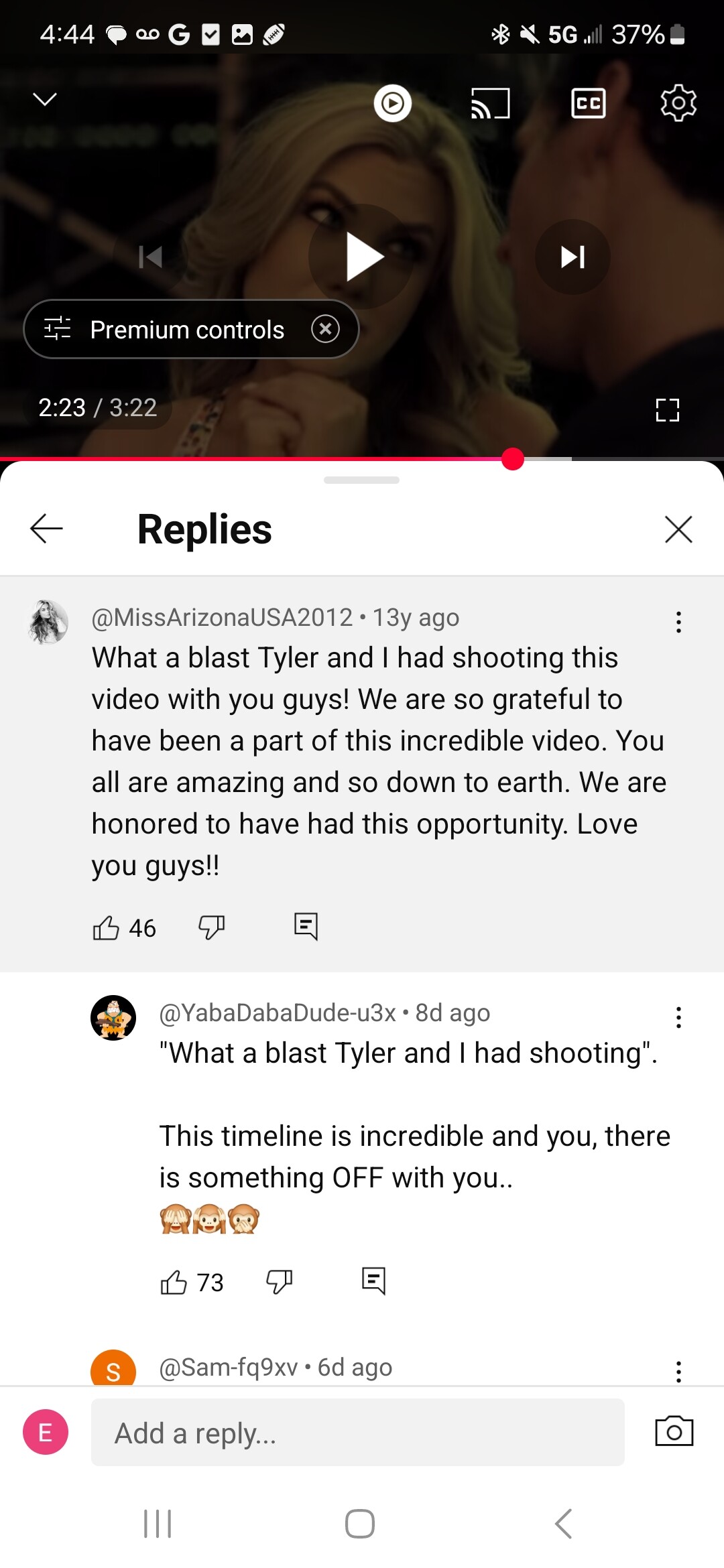Toggle closed captions
Screen dimensions: 724x1568
[588, 103]
